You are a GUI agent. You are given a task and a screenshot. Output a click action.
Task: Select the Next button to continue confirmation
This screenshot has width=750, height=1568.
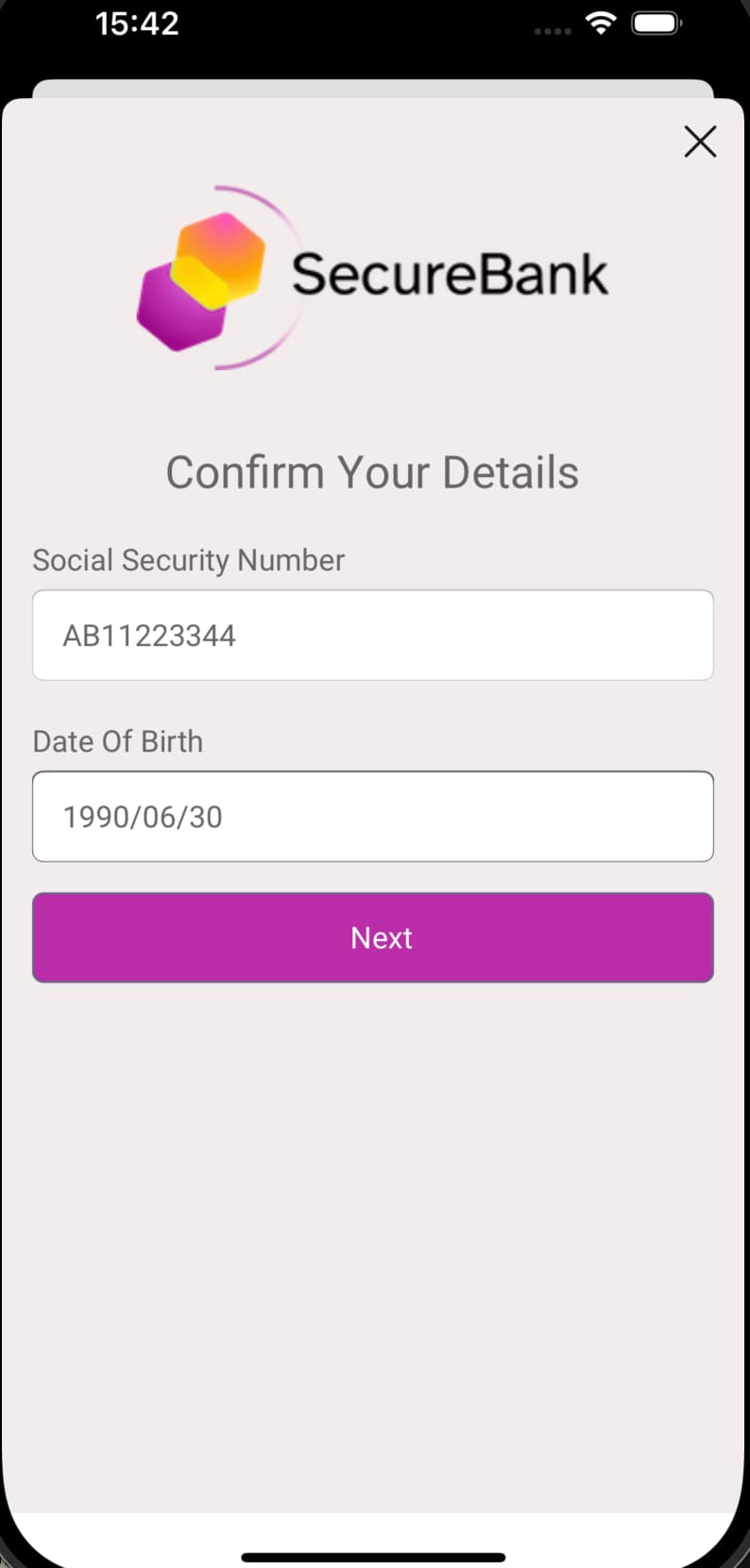(x=374, y=936)
